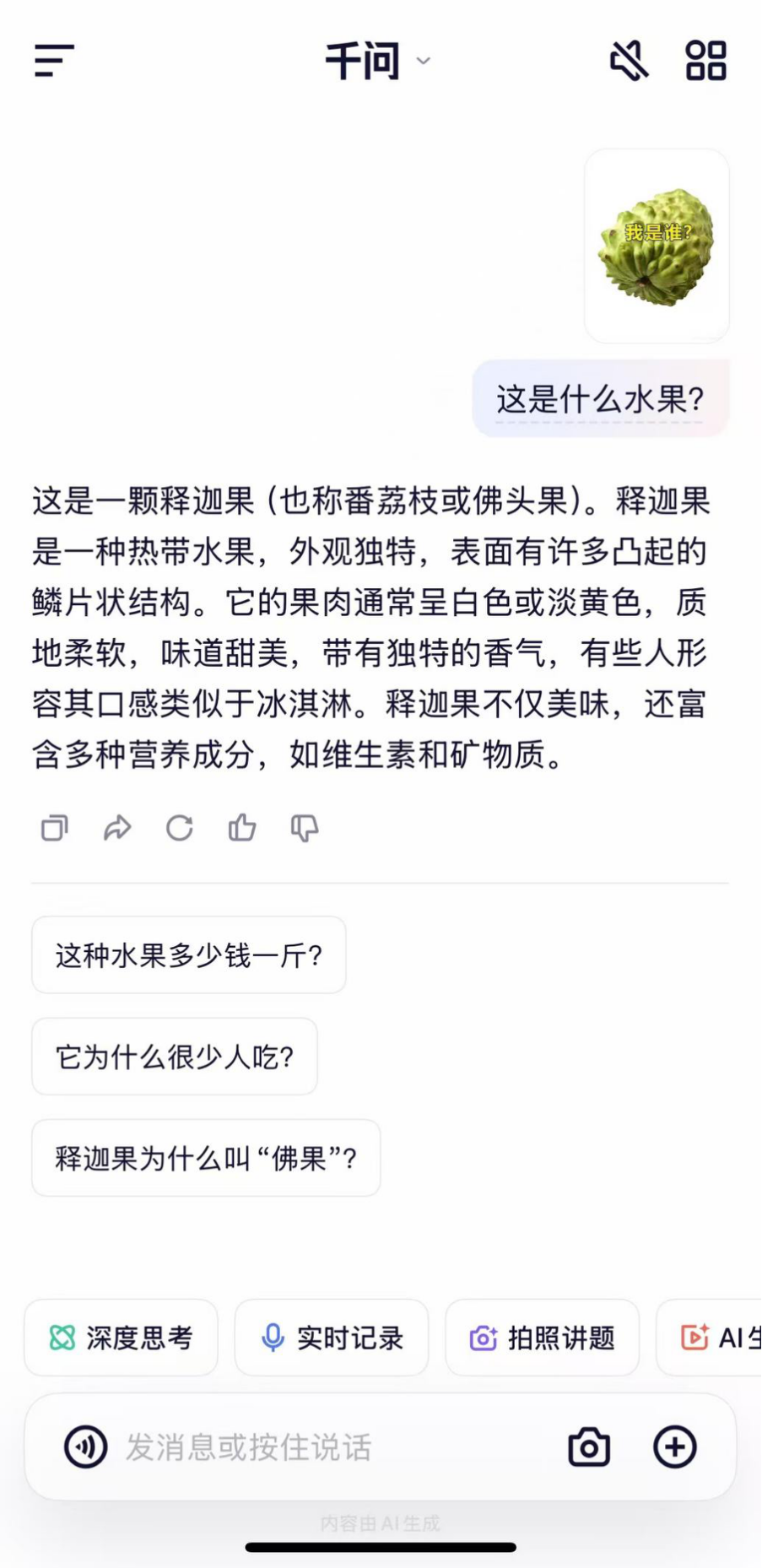
Task: Enable 深度思考 deep thinking mode
Action: click(121, 1338)
